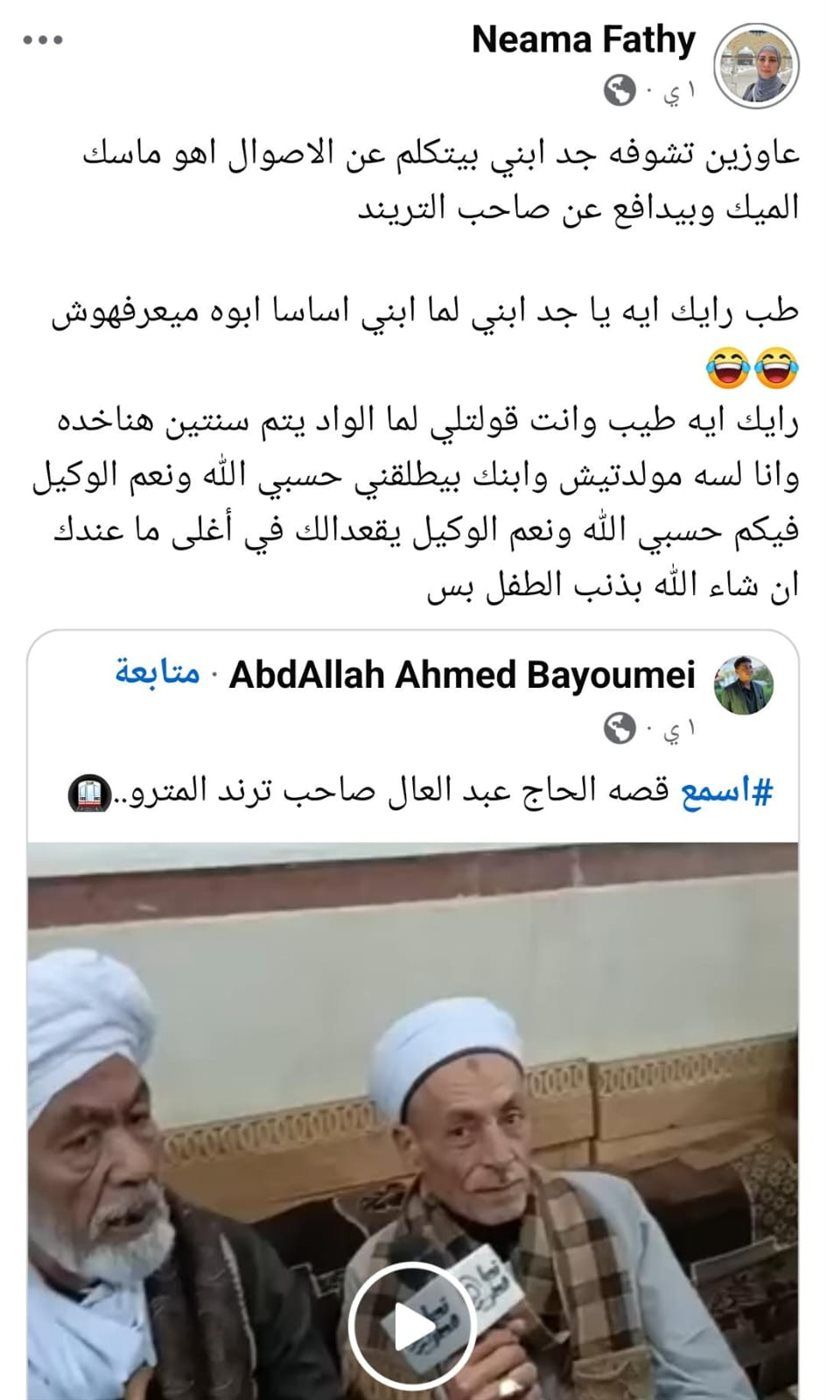Tap AbdAllah Ahmed Bayoumei's avatar
826x1400 pixels.
tap(743, 685)
